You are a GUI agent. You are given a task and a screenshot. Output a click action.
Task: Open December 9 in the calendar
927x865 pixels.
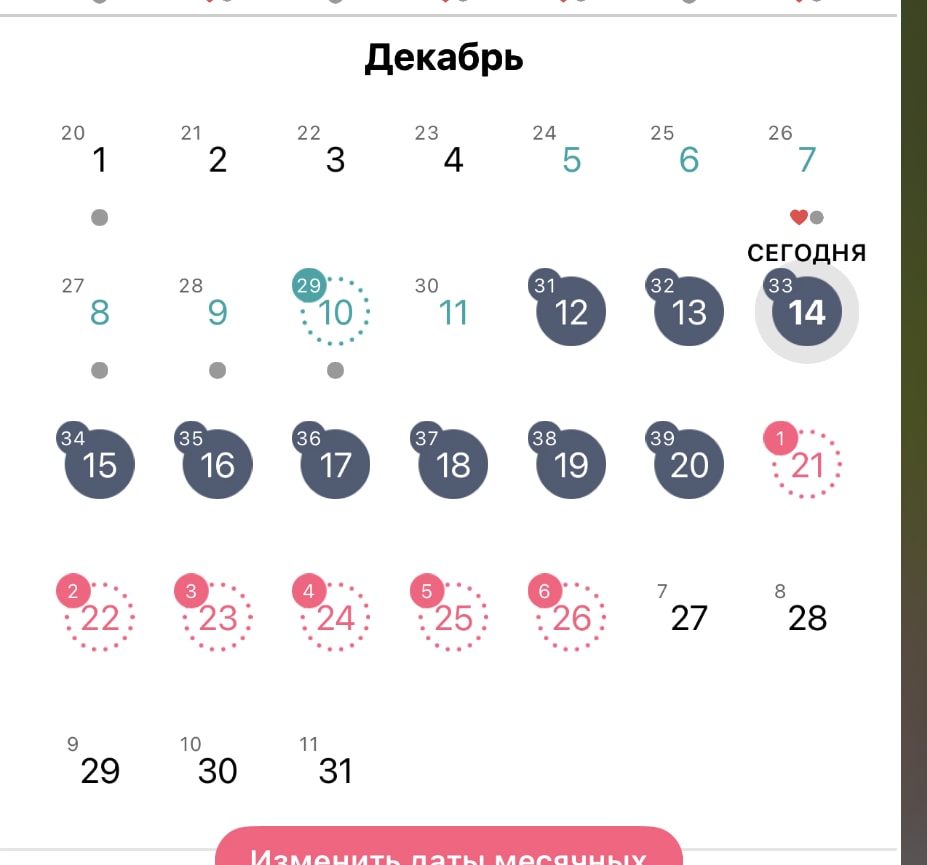pyautogui.click(x=217, y=312)
